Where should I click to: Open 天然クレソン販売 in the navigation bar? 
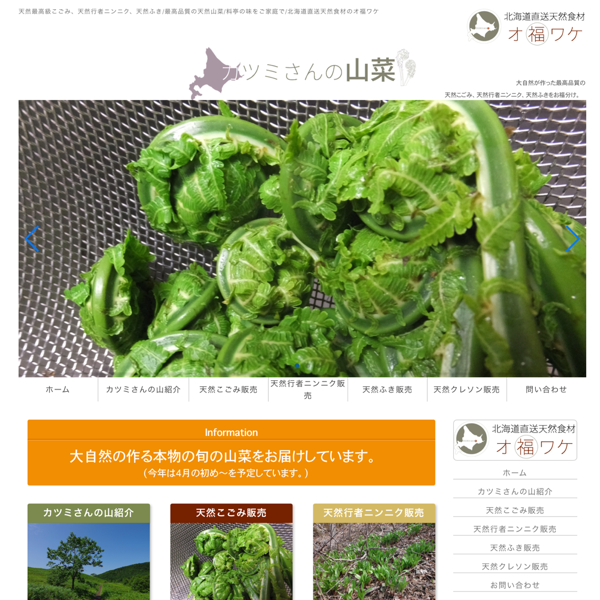tap(466, 390)
